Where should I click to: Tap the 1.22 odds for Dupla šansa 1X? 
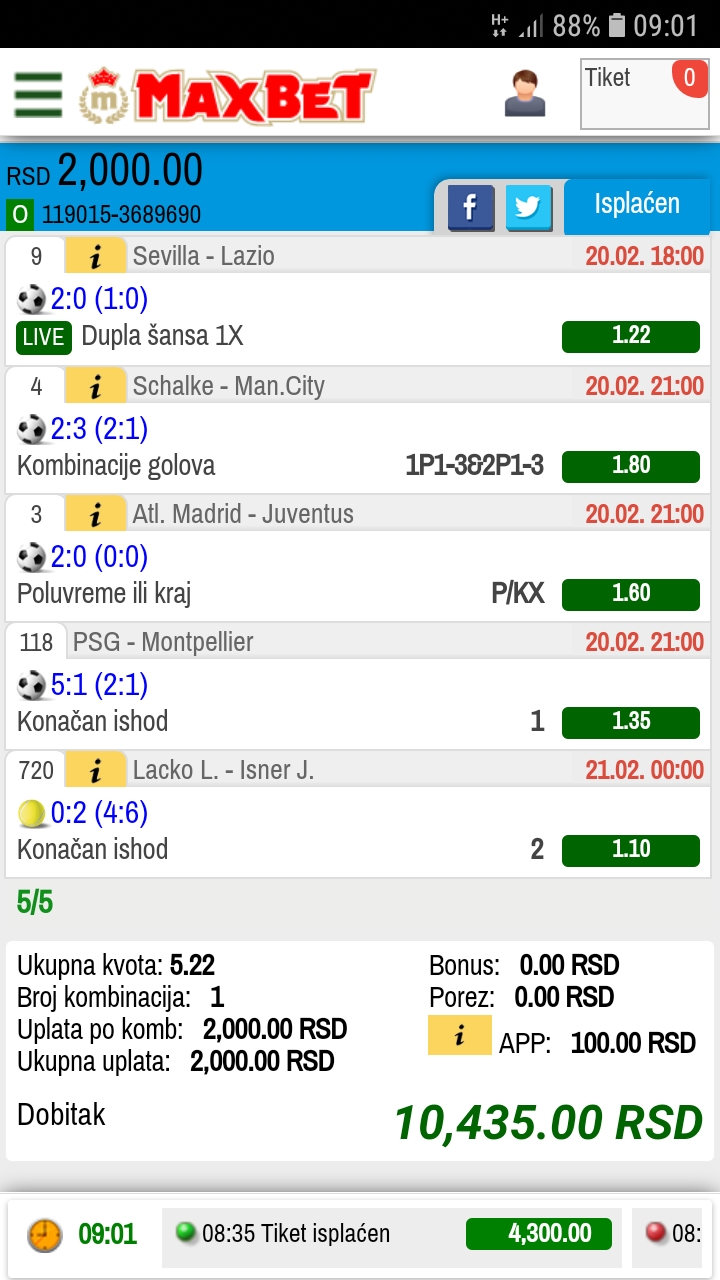click(x=631, y=336)
